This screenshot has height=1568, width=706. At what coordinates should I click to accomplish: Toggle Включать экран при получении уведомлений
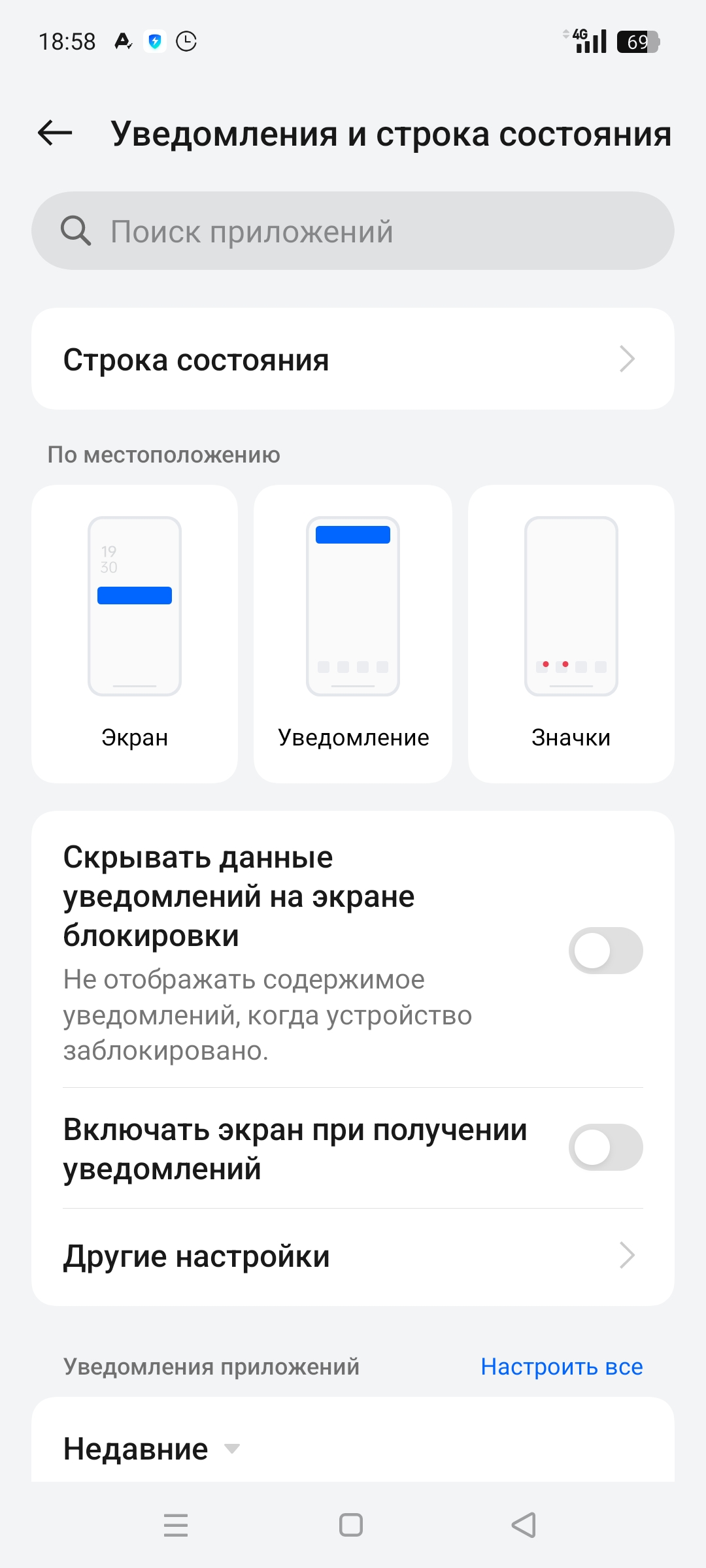pos(605,1147)
